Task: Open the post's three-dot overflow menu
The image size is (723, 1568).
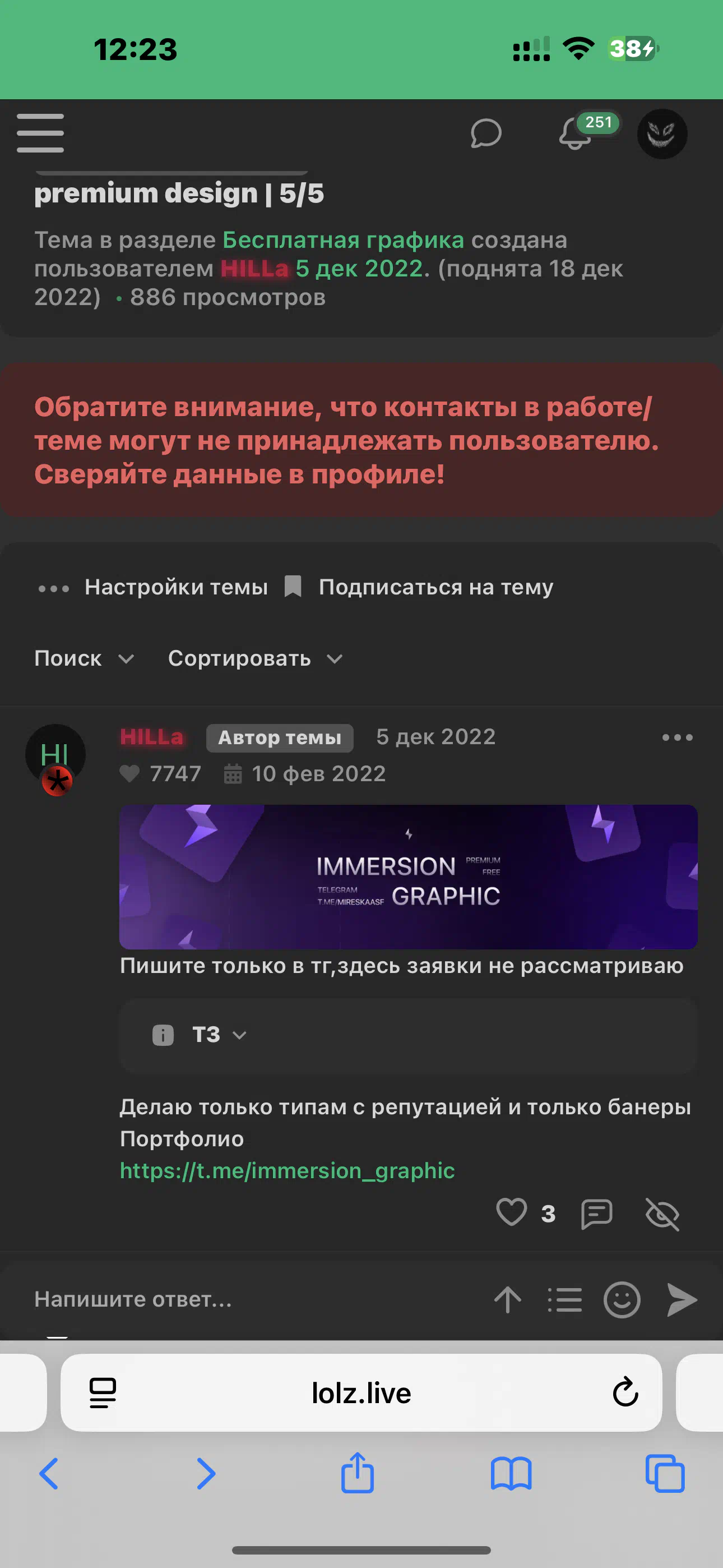Action: pyautogui.click(x=676, y=737)
